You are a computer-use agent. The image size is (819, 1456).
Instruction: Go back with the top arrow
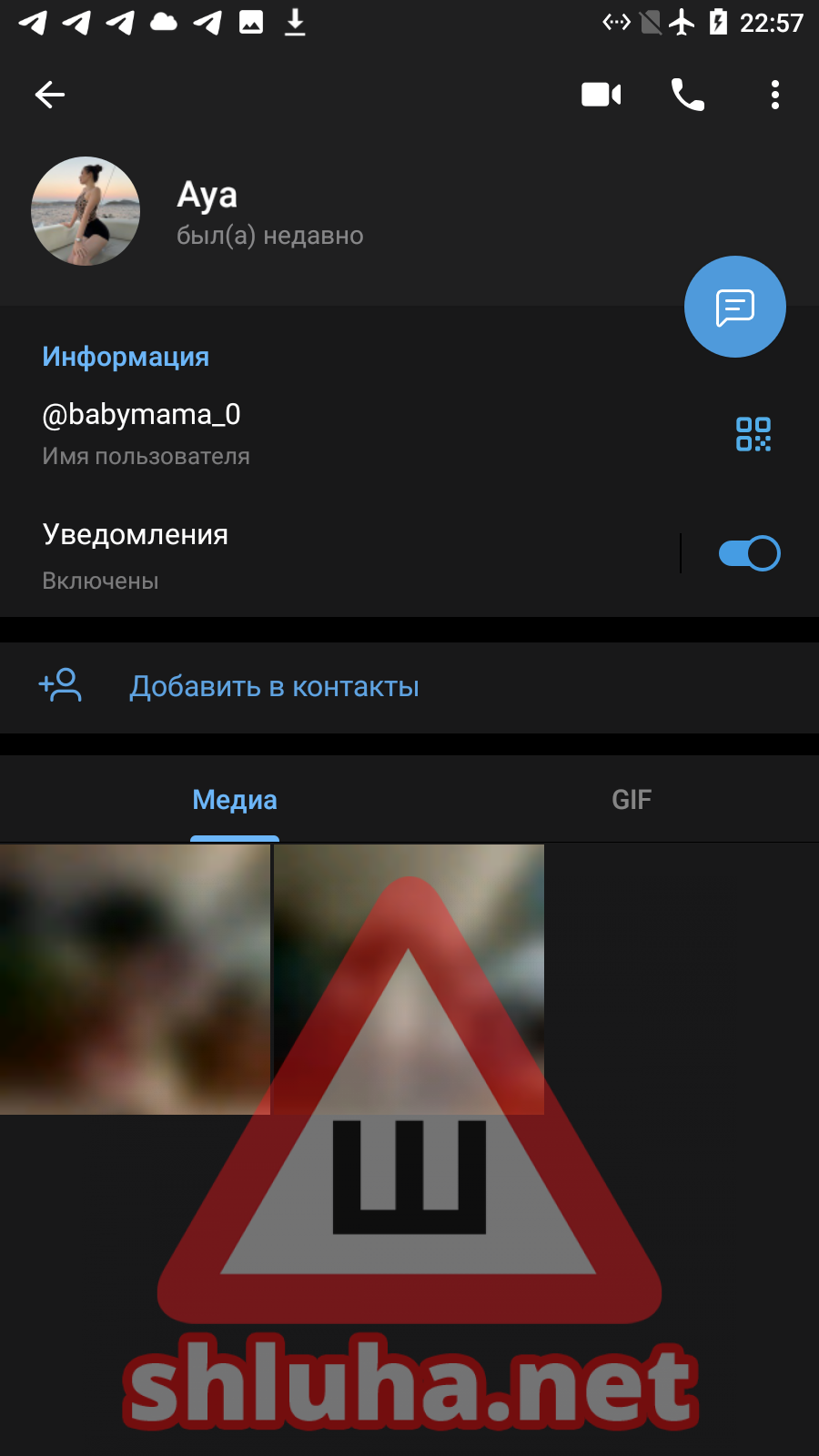(x=50, y=95)
